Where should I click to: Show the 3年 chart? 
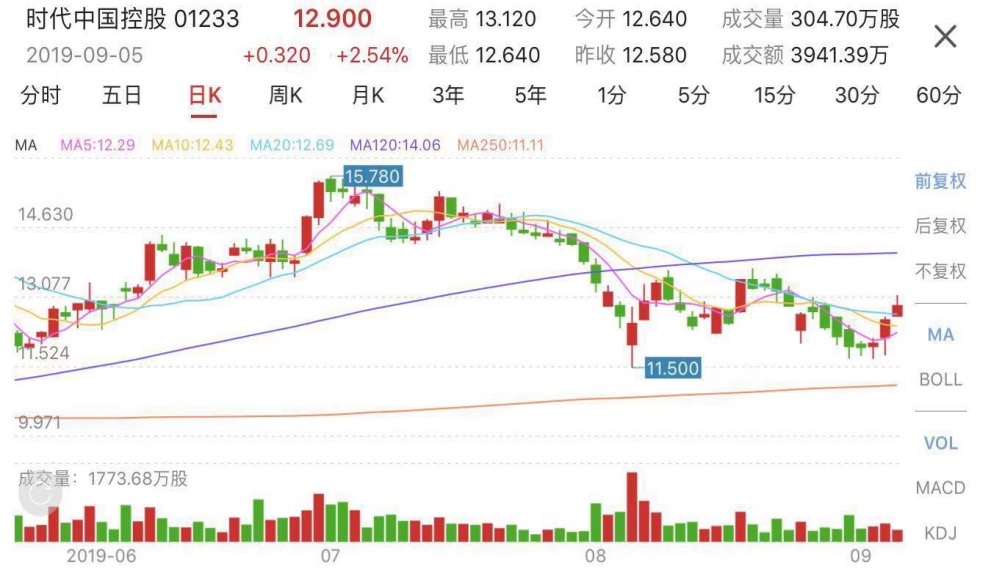[x=448, y=96]
